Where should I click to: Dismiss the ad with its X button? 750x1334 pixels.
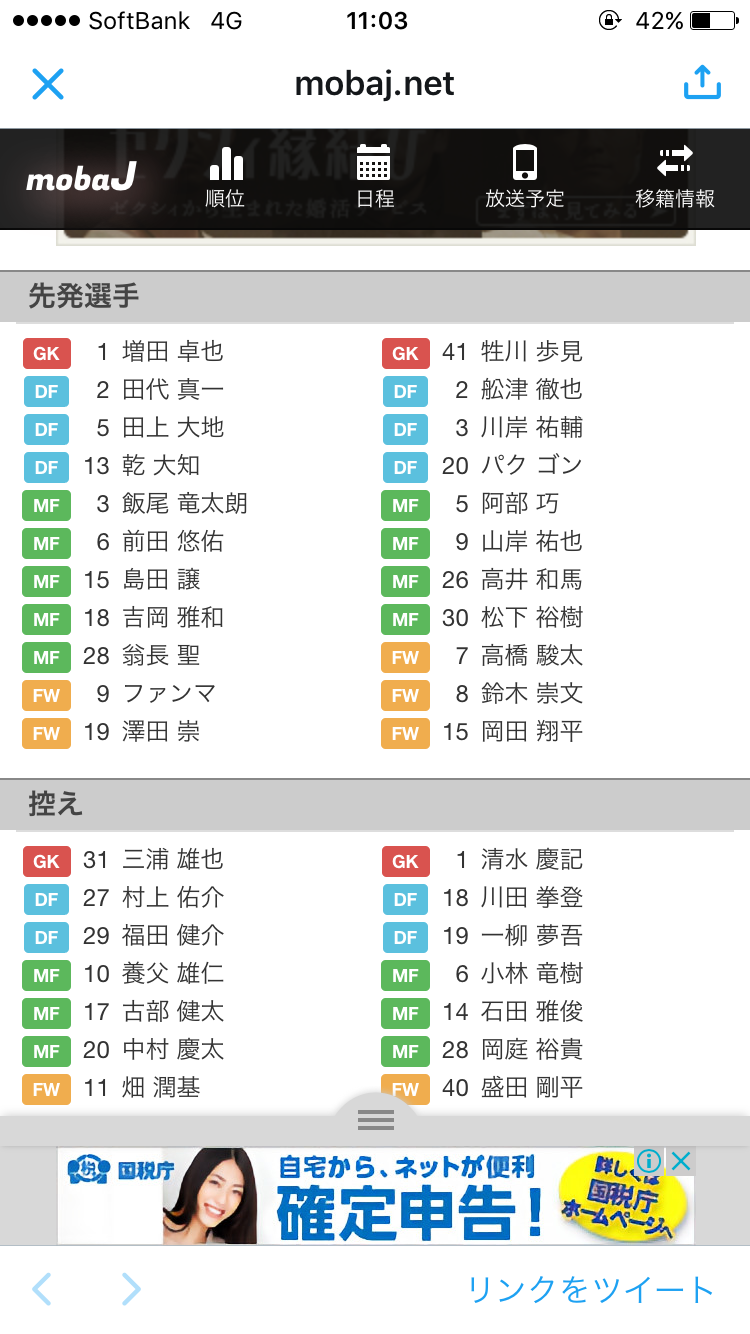coord(681,1161)
